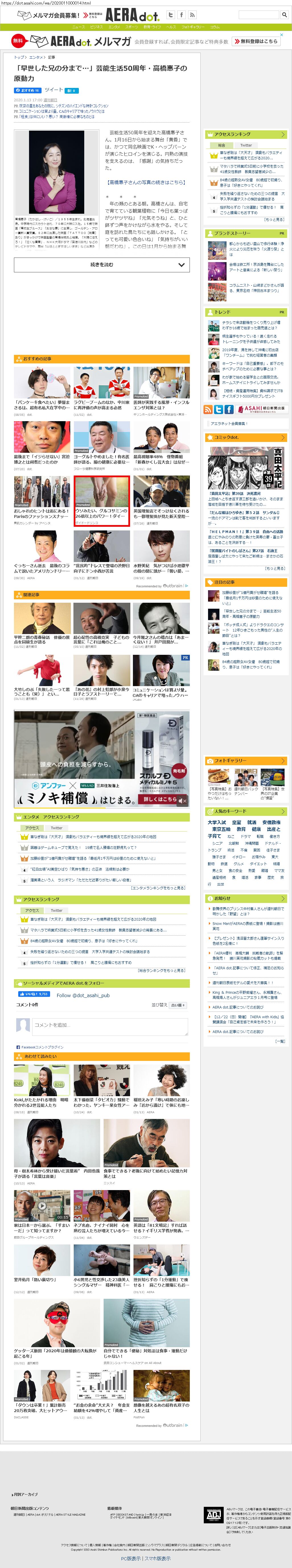Switch to PC版表示 at page bottom
292x1568 pixels.
tap(131, 1558)
